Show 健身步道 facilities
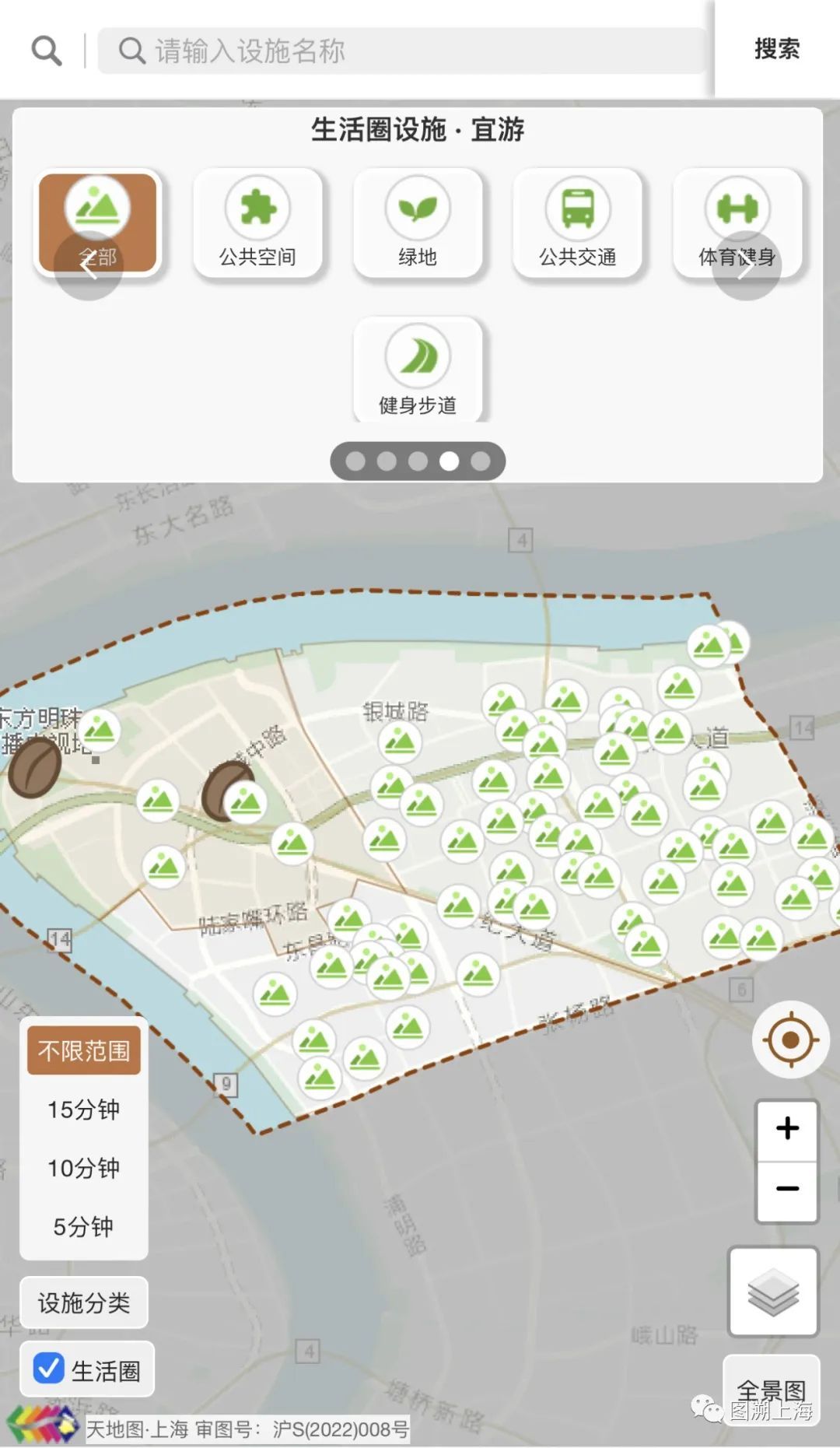This screenshot has width=840, height=1448. [x=418, y=371]
